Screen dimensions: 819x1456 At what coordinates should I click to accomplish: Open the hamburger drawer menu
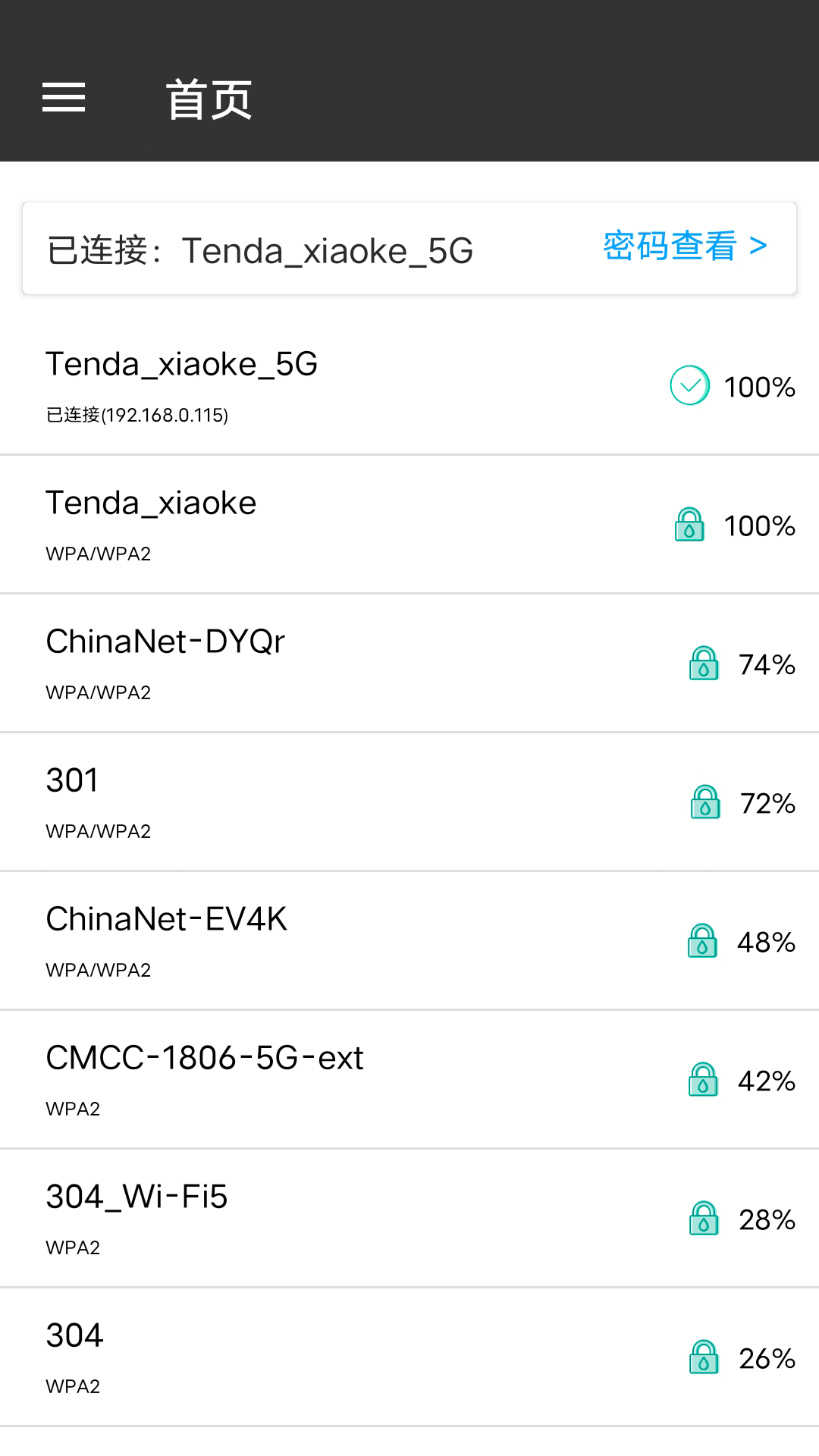[64, 98]
